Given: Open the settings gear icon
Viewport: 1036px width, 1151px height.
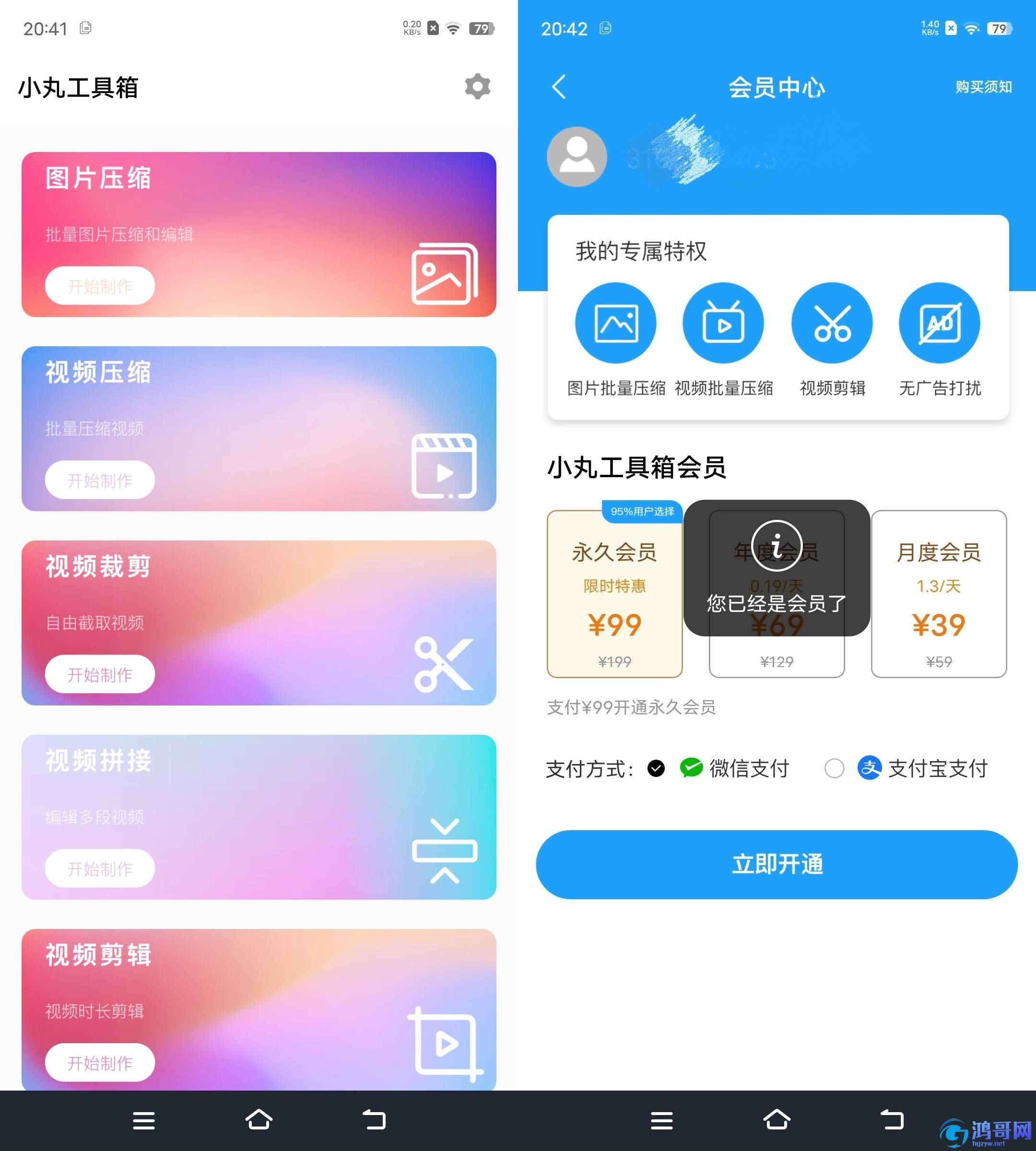Looking at the screenshot, I should 477,86.
